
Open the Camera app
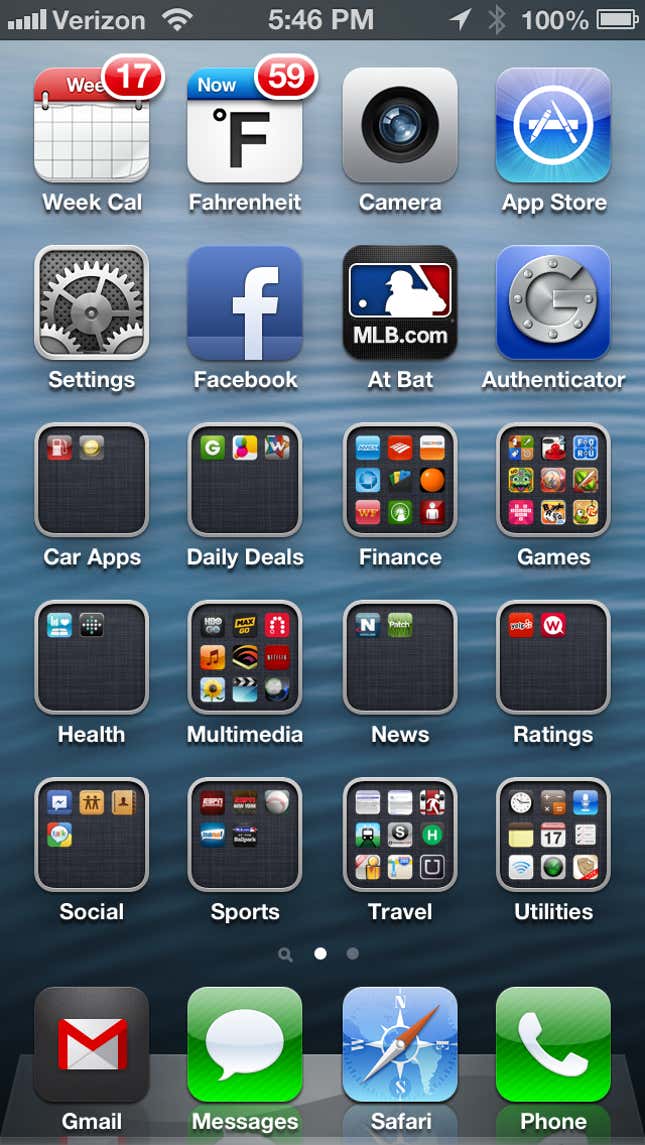400,125
